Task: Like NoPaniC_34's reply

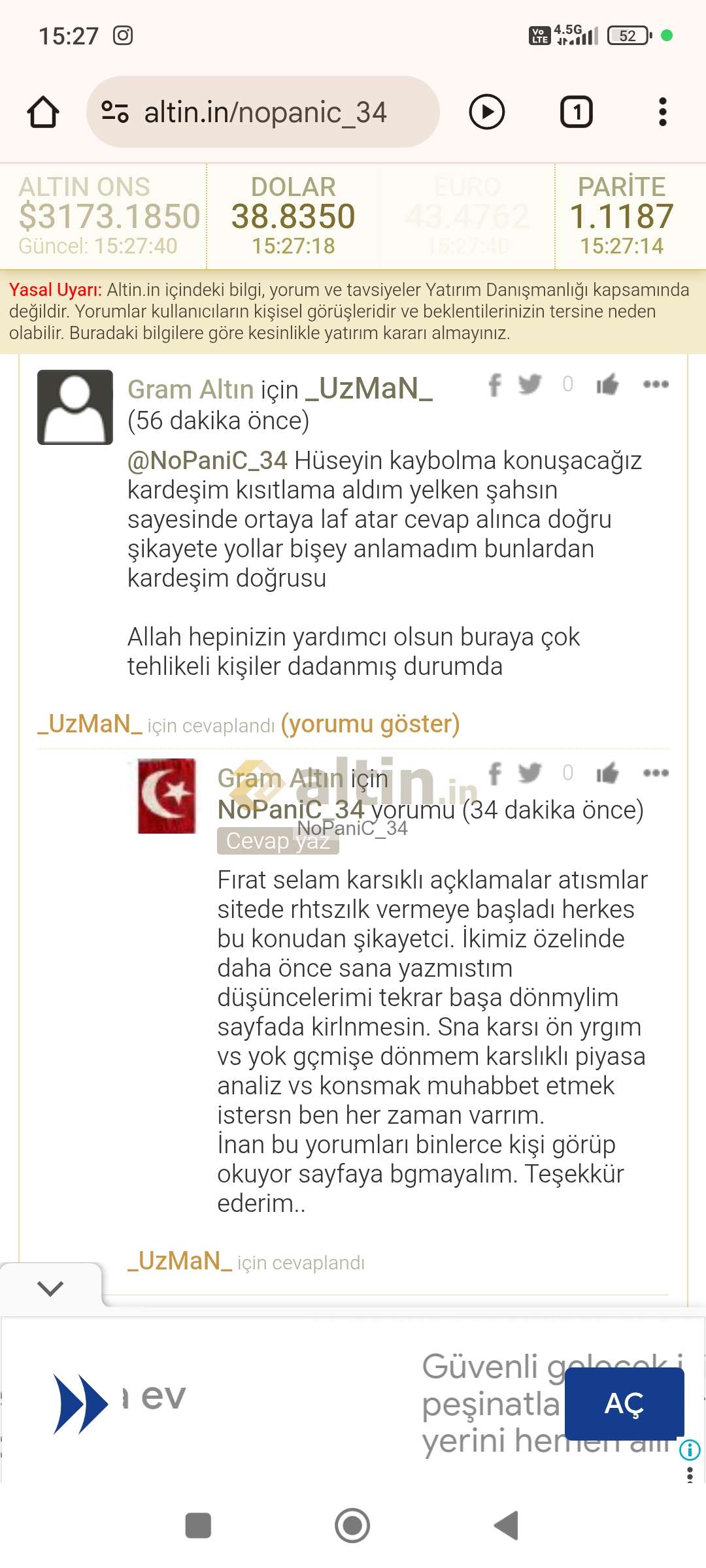Action: point(607,773)
